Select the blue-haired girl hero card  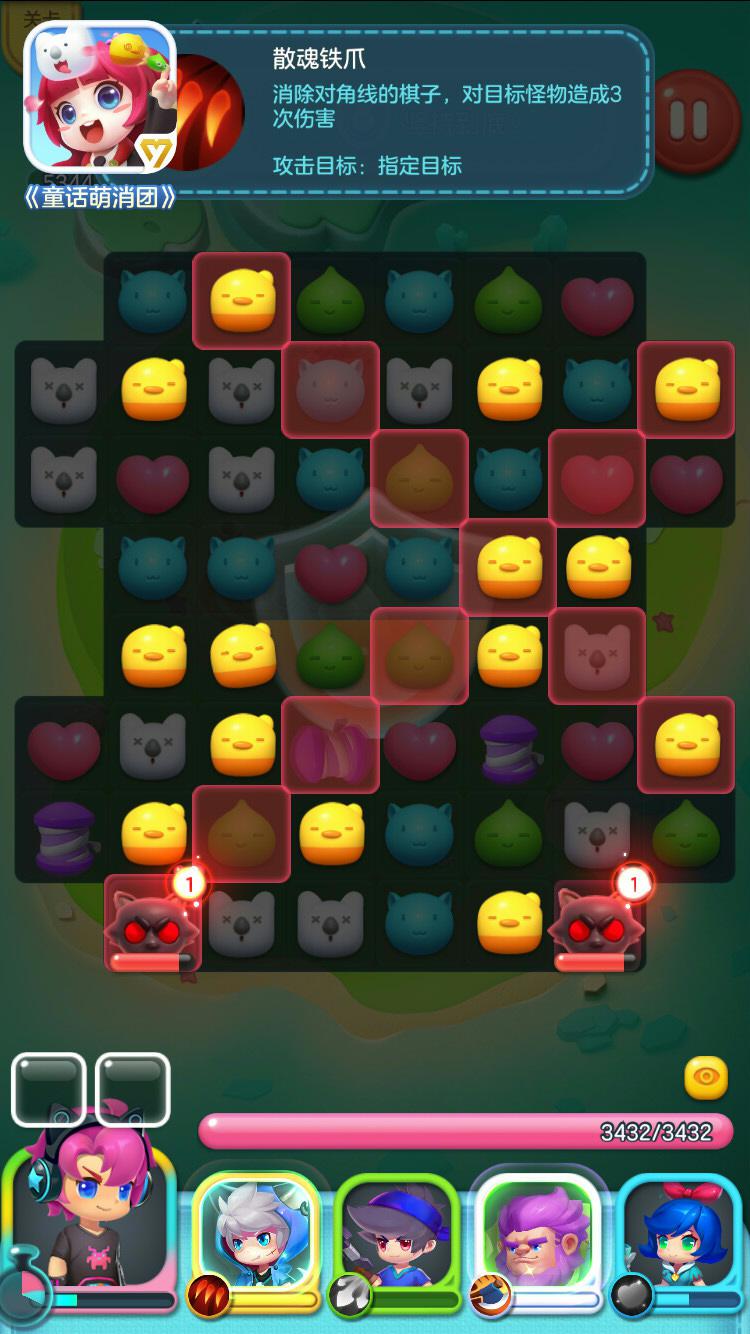click(x=678, y=1238)
